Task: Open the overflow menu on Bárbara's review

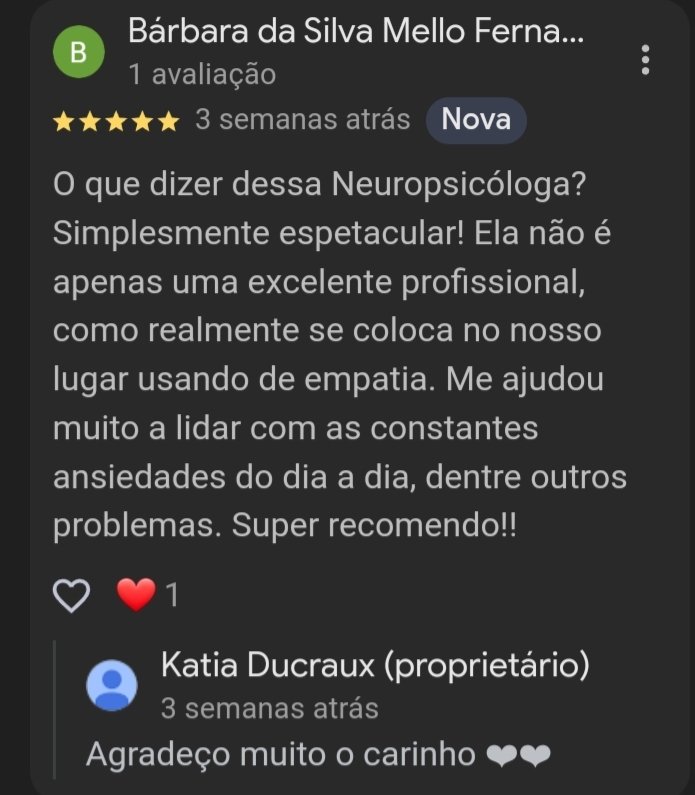Action: pos(645,58)
